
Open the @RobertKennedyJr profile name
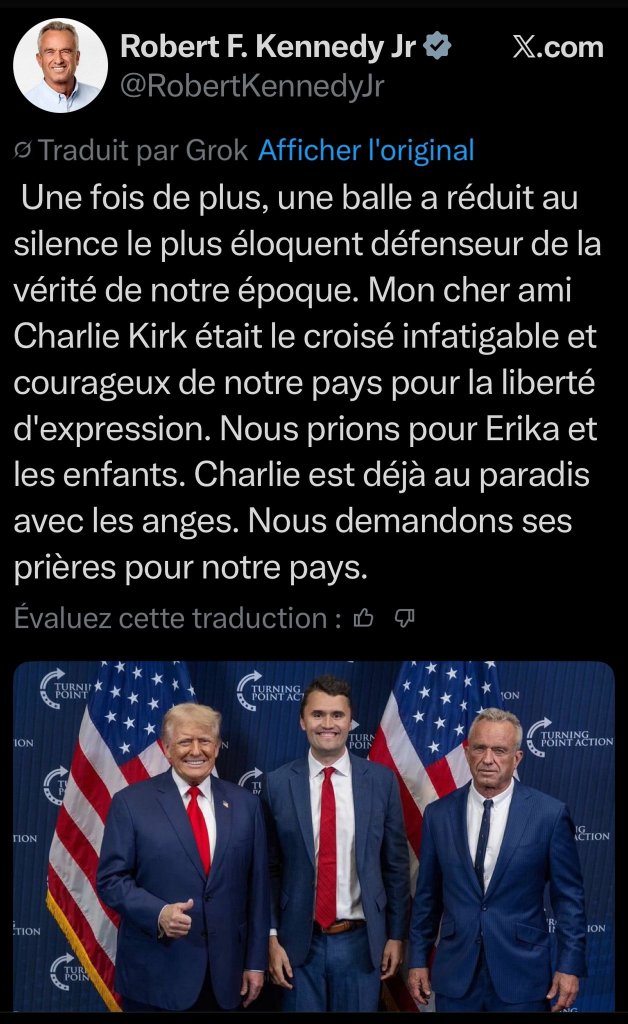[x=252, y=87]
